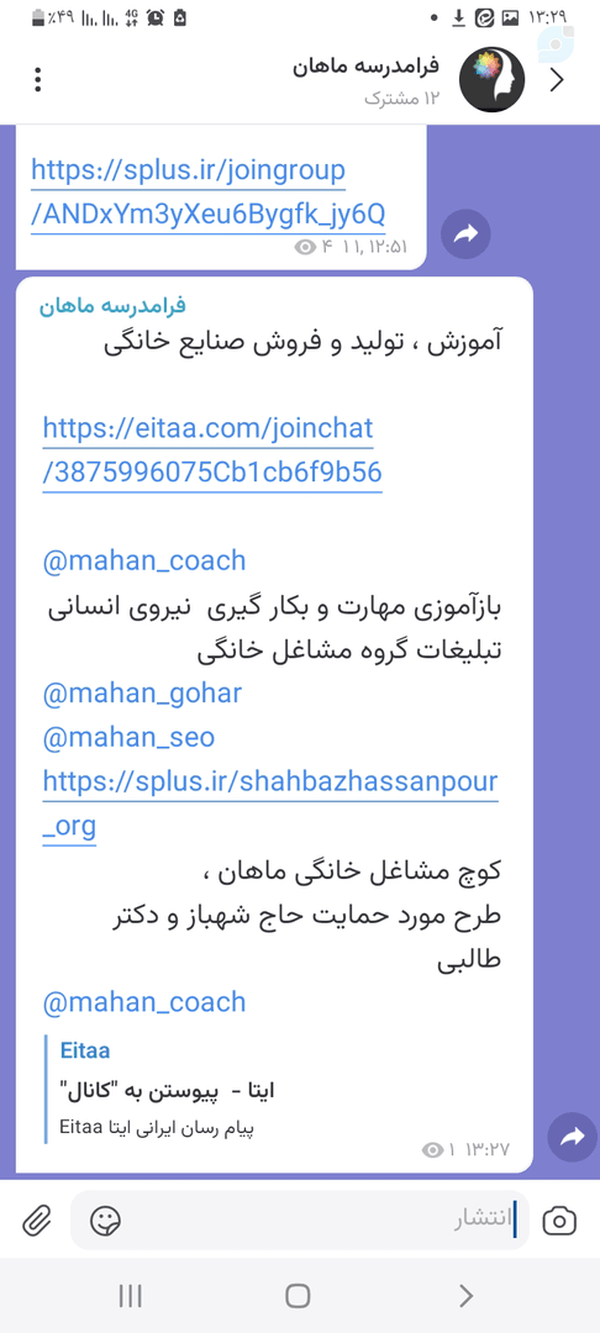Open the recent apps view

click(129, 1296)
